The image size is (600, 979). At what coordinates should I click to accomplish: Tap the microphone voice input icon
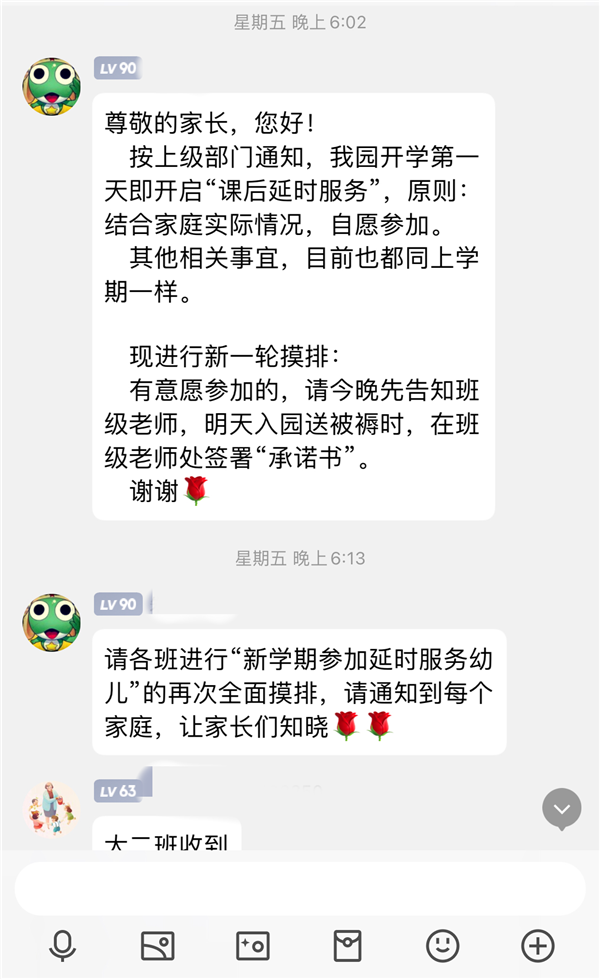point(62,945)
